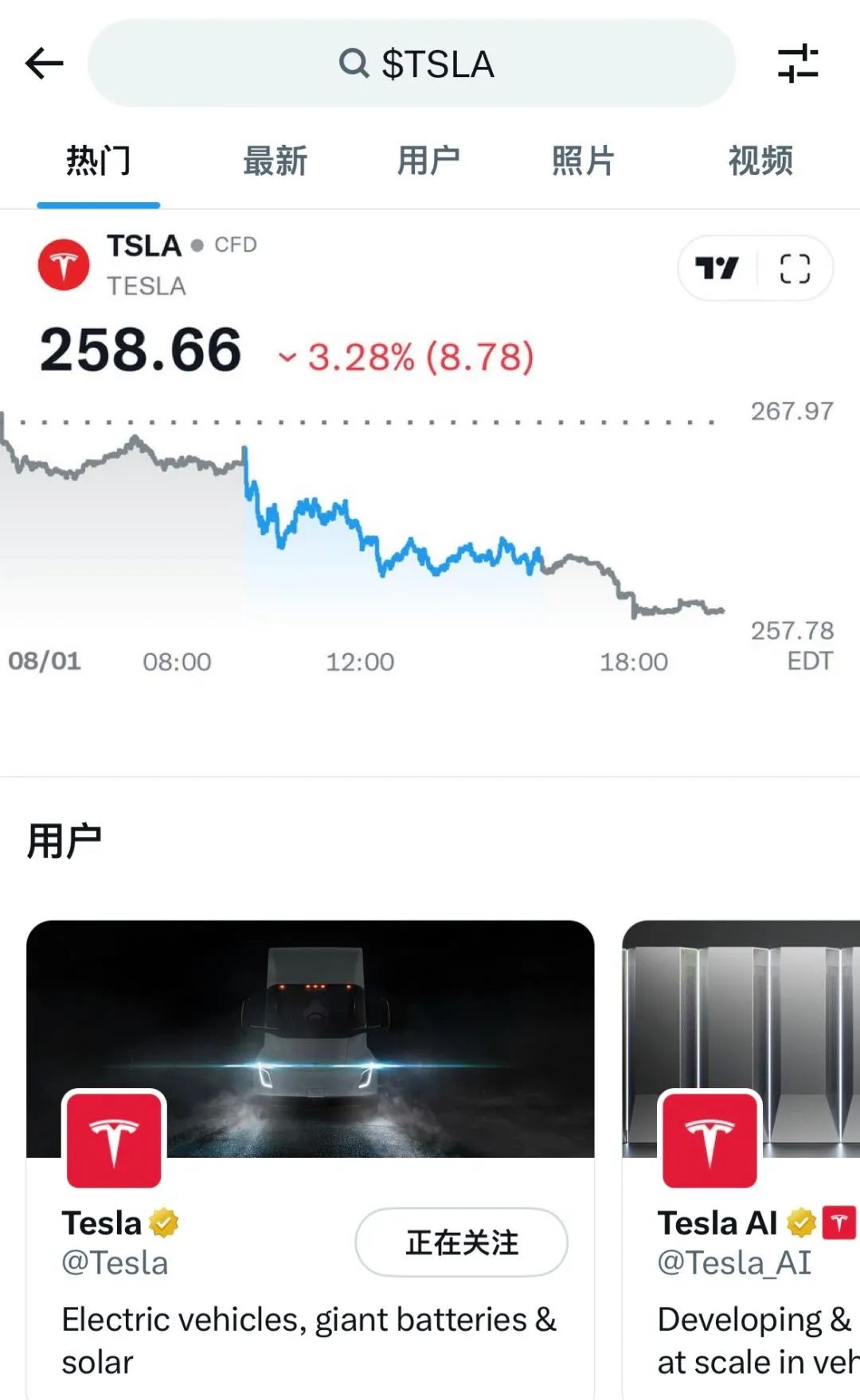
Task: Open the TradingView chart icon
Action: (x=717, y=268)
